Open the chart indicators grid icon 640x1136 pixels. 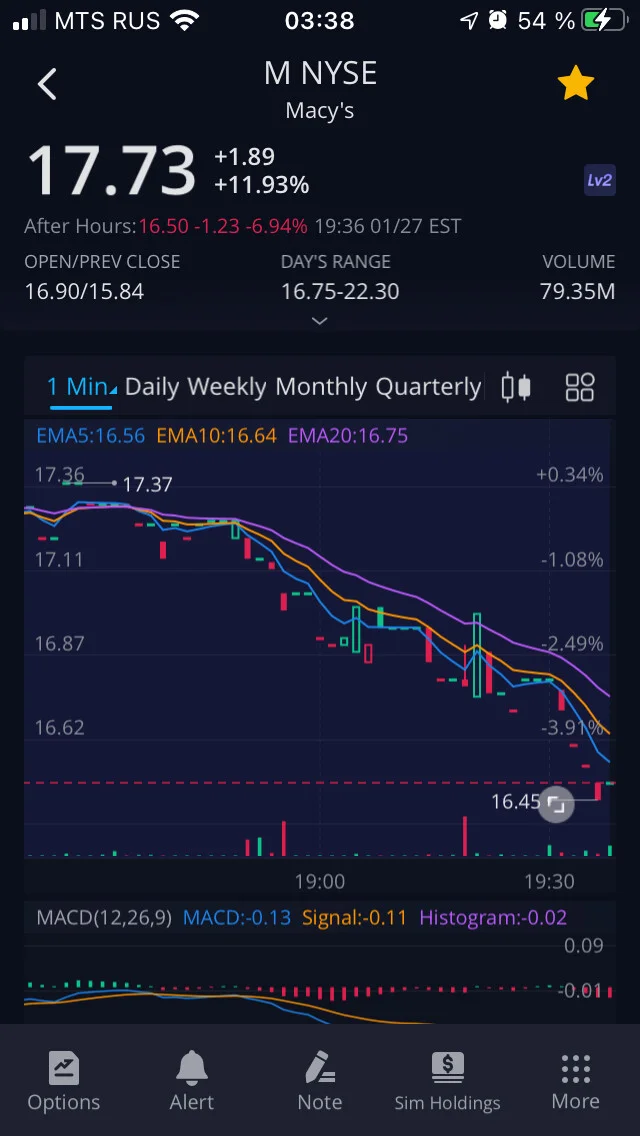(580, 387)
